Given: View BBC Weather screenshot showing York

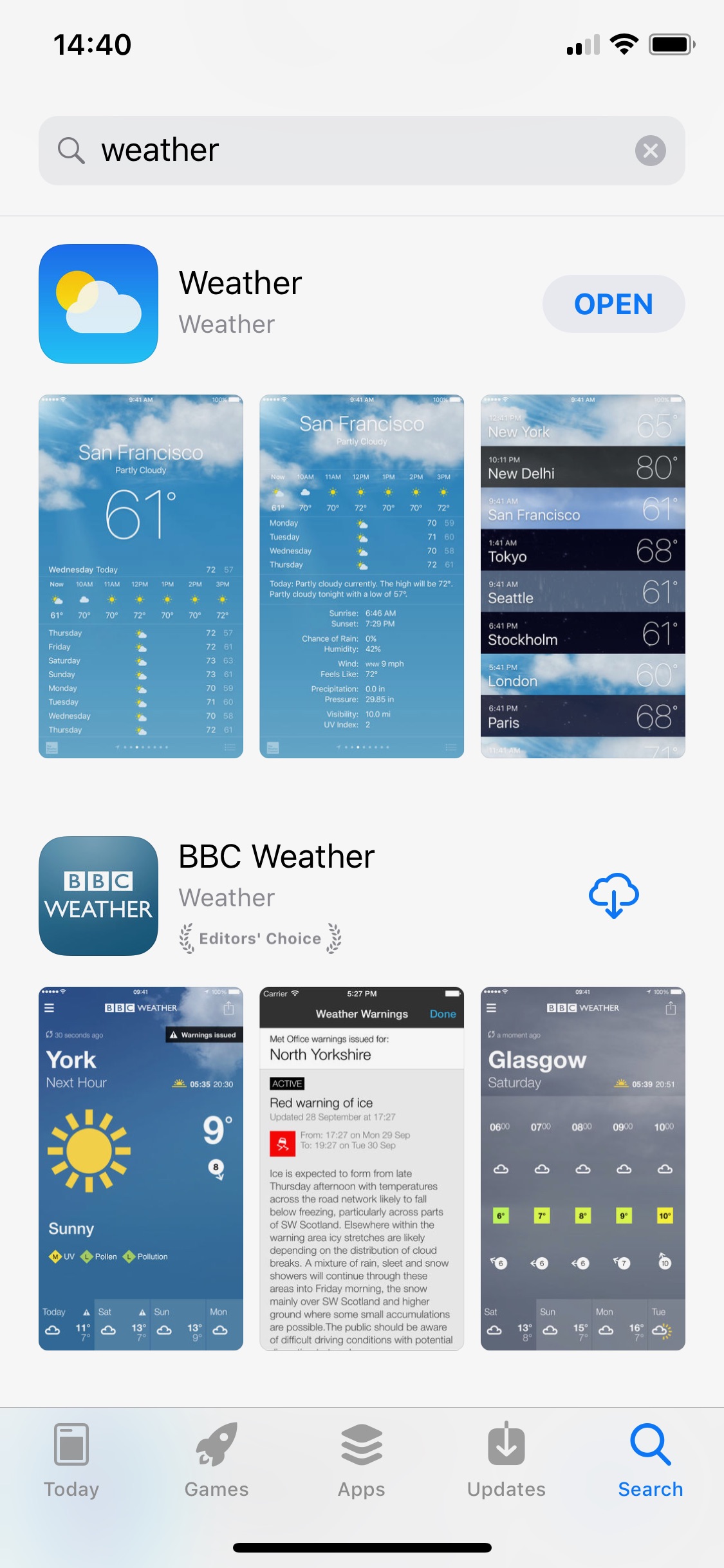Looking at the screenshot, I should [x=141, y=1168].
